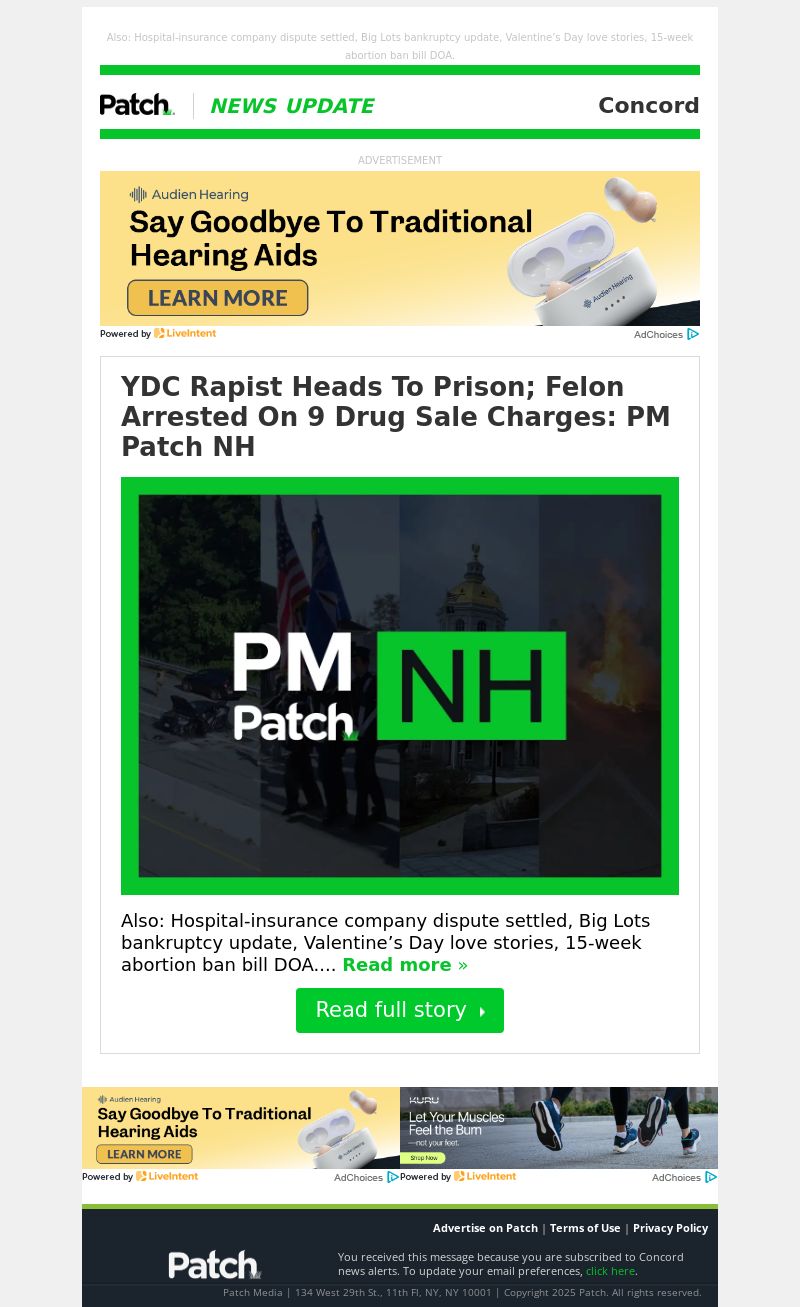This screenshot has height=1307, width=800.
Task: Tap the Read full story button
Action: tap(399, 1010)
